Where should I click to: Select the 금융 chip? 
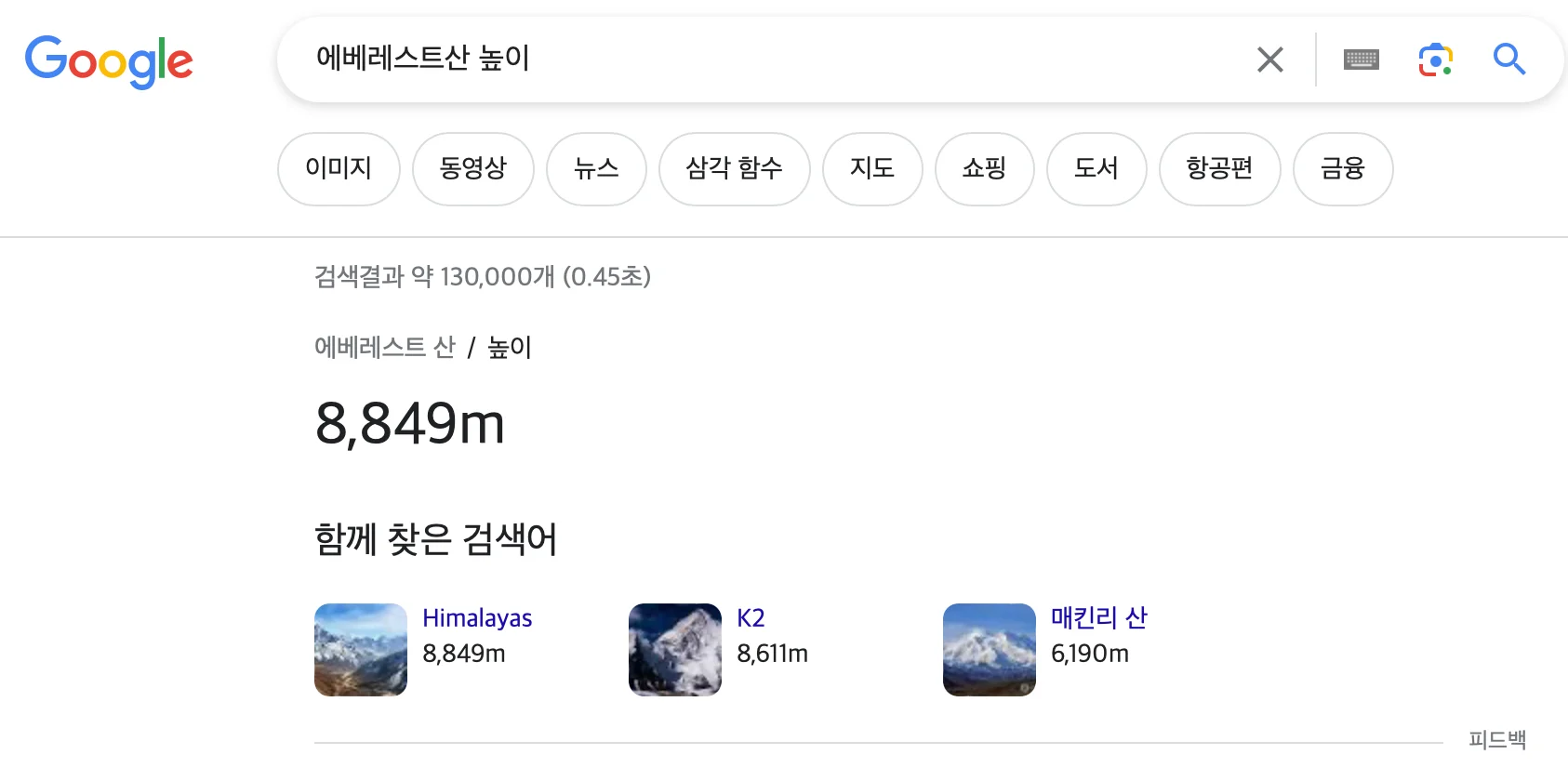pyautogui.click(x=1342, y=168)
